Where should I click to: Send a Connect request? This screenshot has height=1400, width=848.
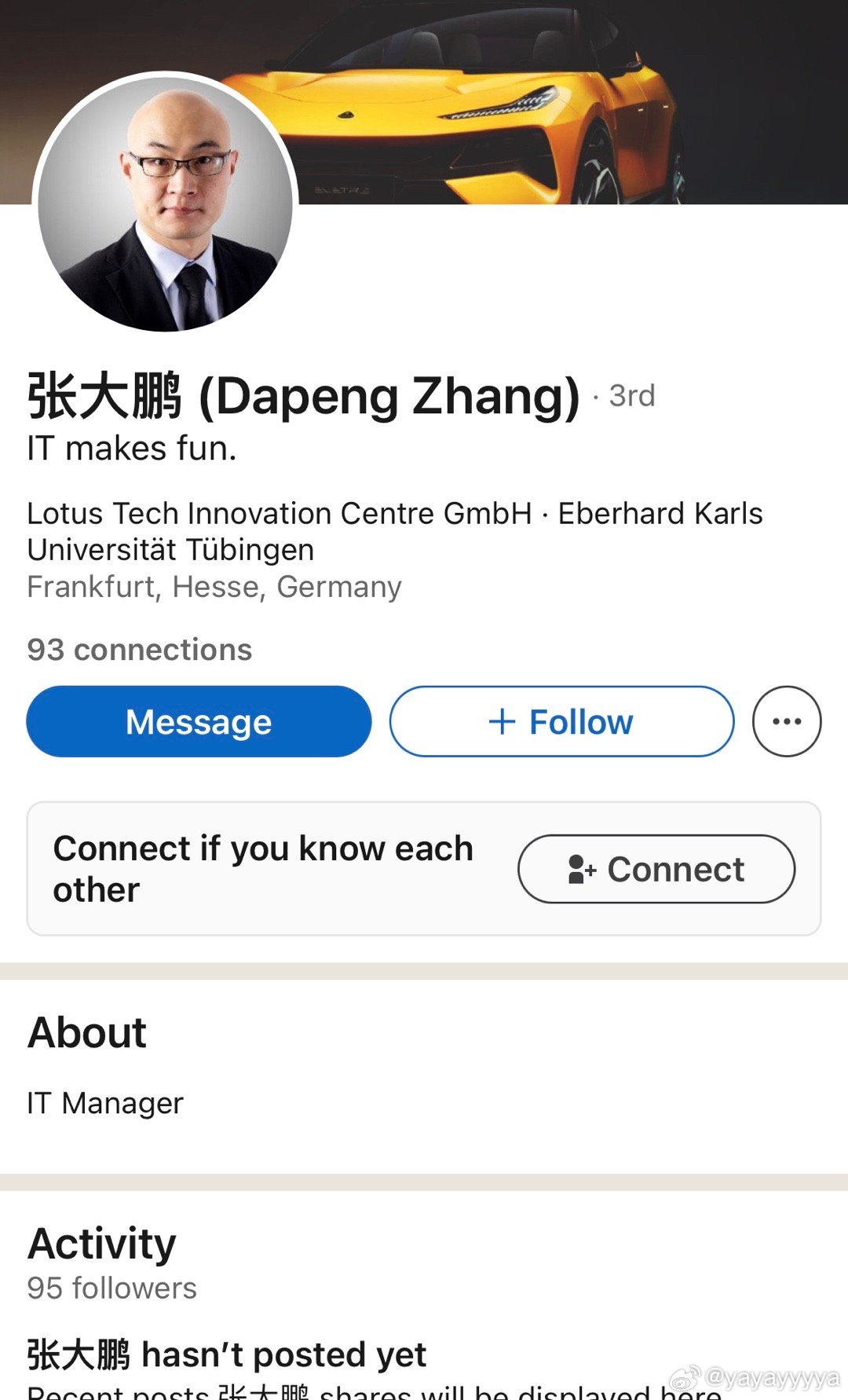656,869
